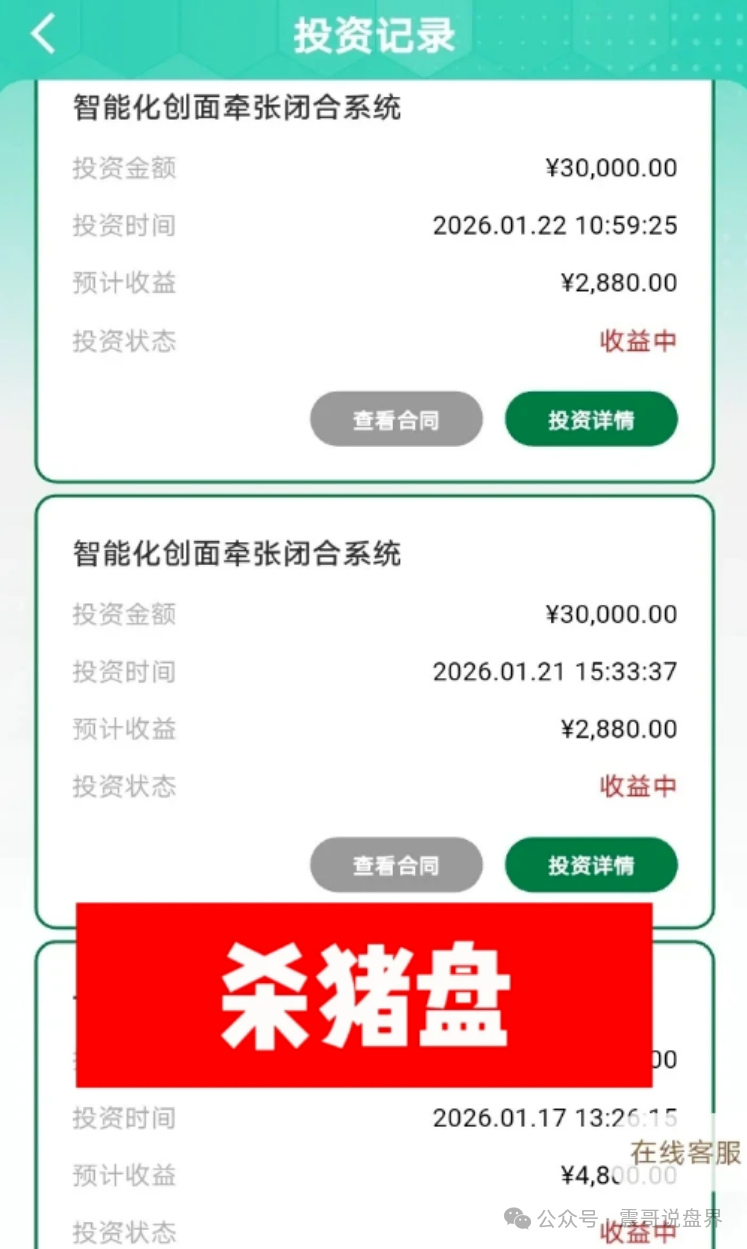This screenshot has height=1249, width=747.
Task: View contract for the 2026.01.22 10:59:25 investment
Action: click(x=396, y=420)
